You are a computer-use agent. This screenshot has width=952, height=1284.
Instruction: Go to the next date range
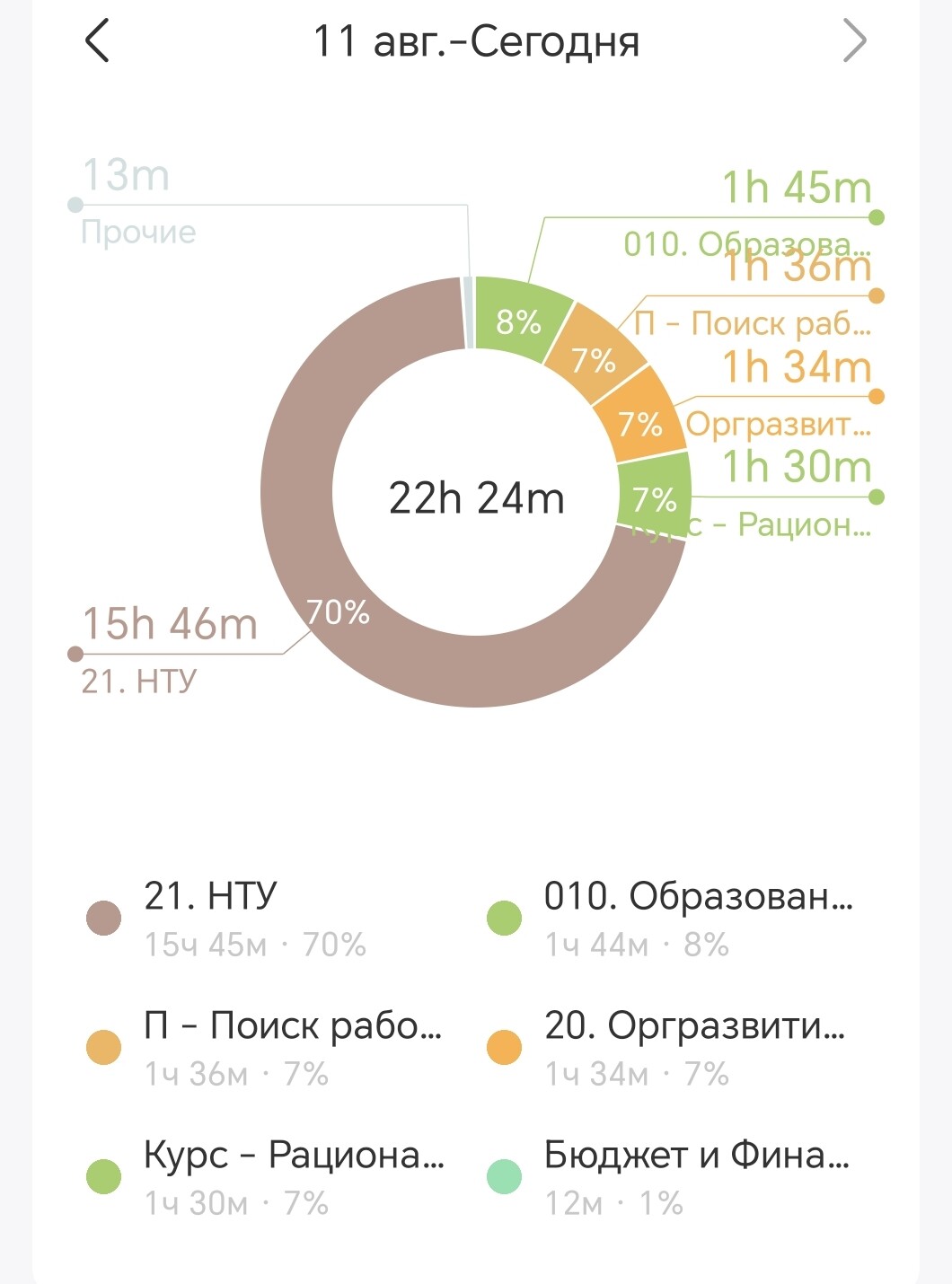coord(854,41)
